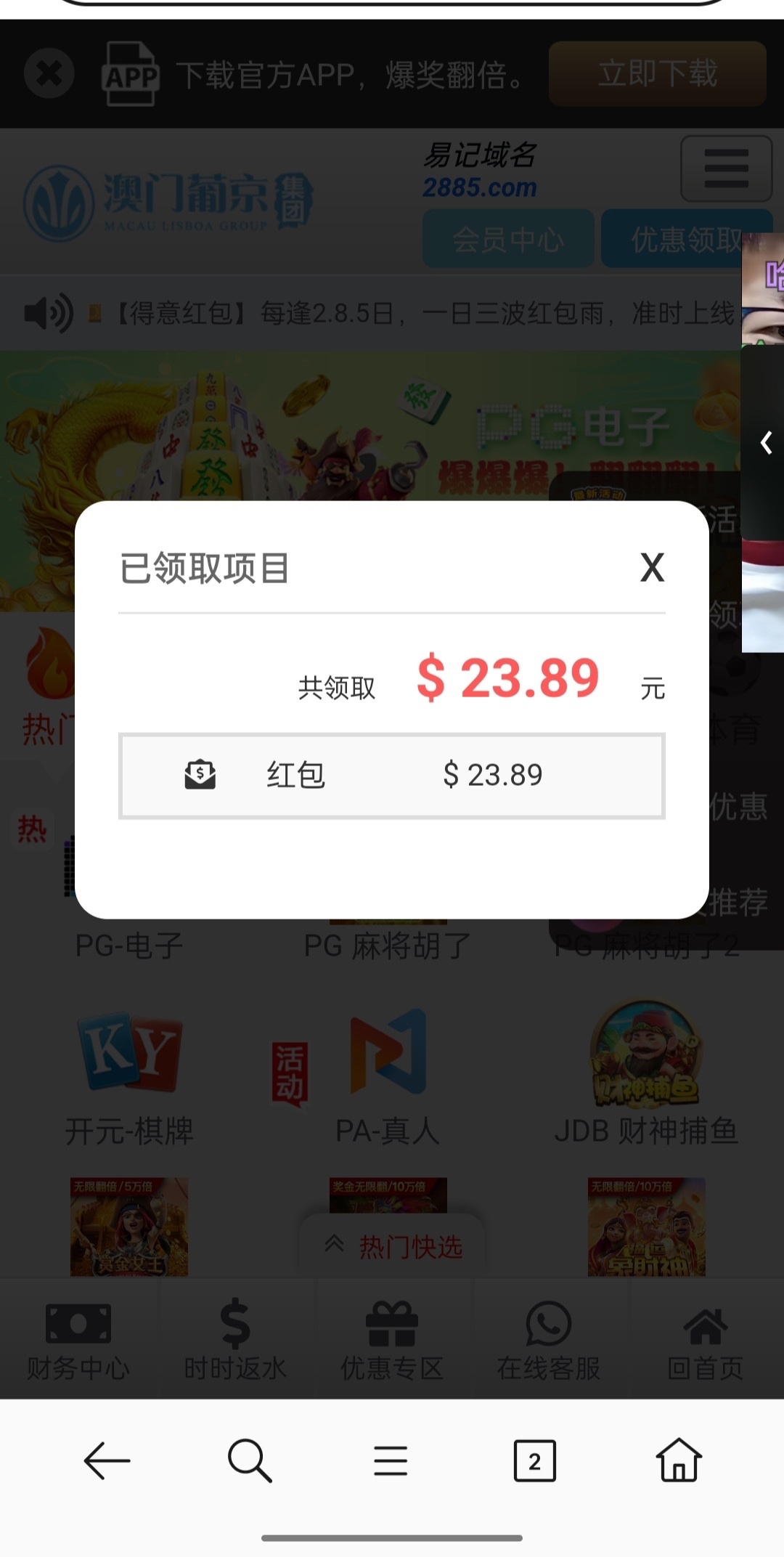Image resolution: width=784 pixels, height=1557 pixels.
Task: Go to browser home page
Action: 678,1460
